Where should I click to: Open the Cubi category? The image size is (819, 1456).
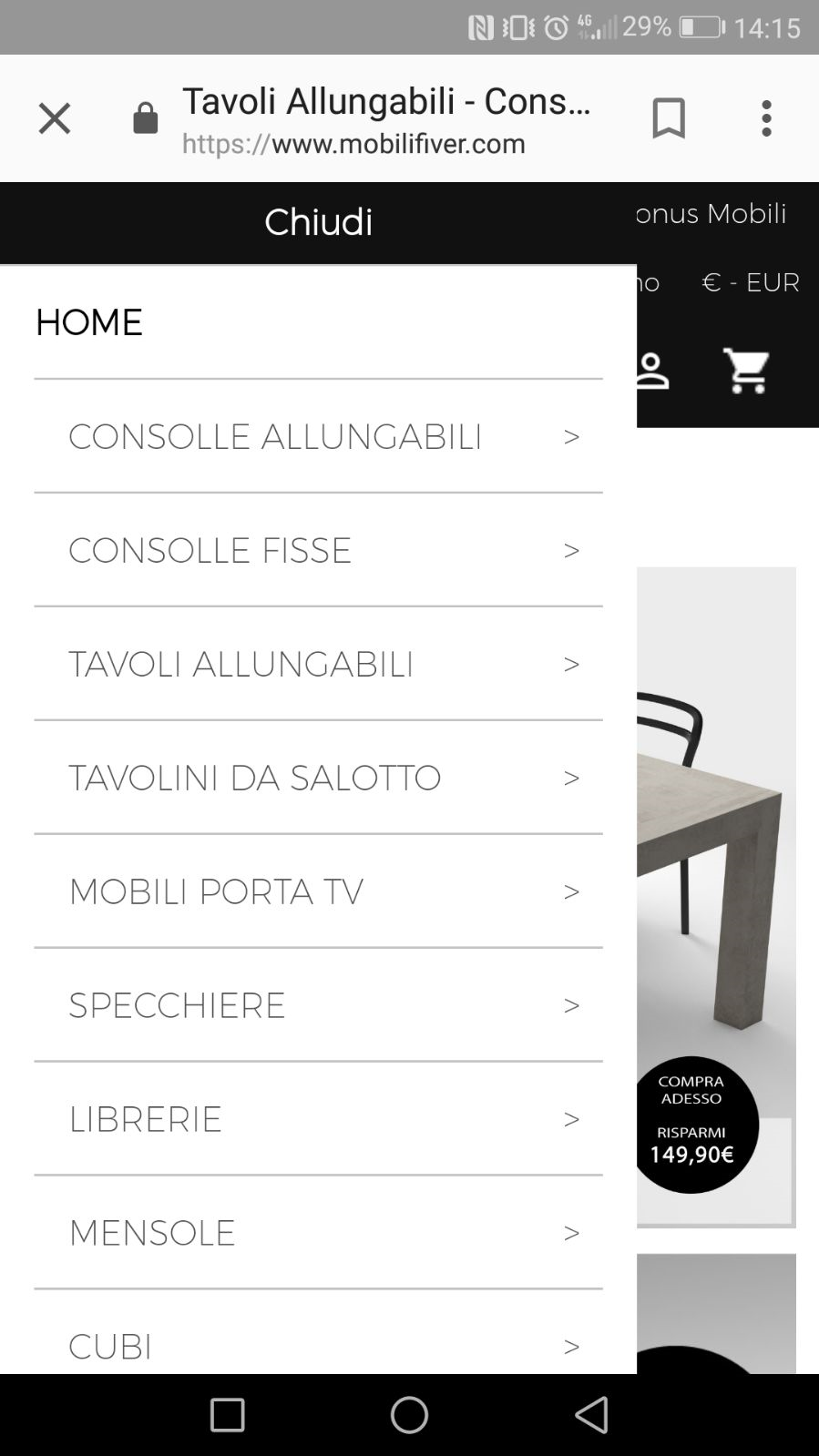point(110,1347)
